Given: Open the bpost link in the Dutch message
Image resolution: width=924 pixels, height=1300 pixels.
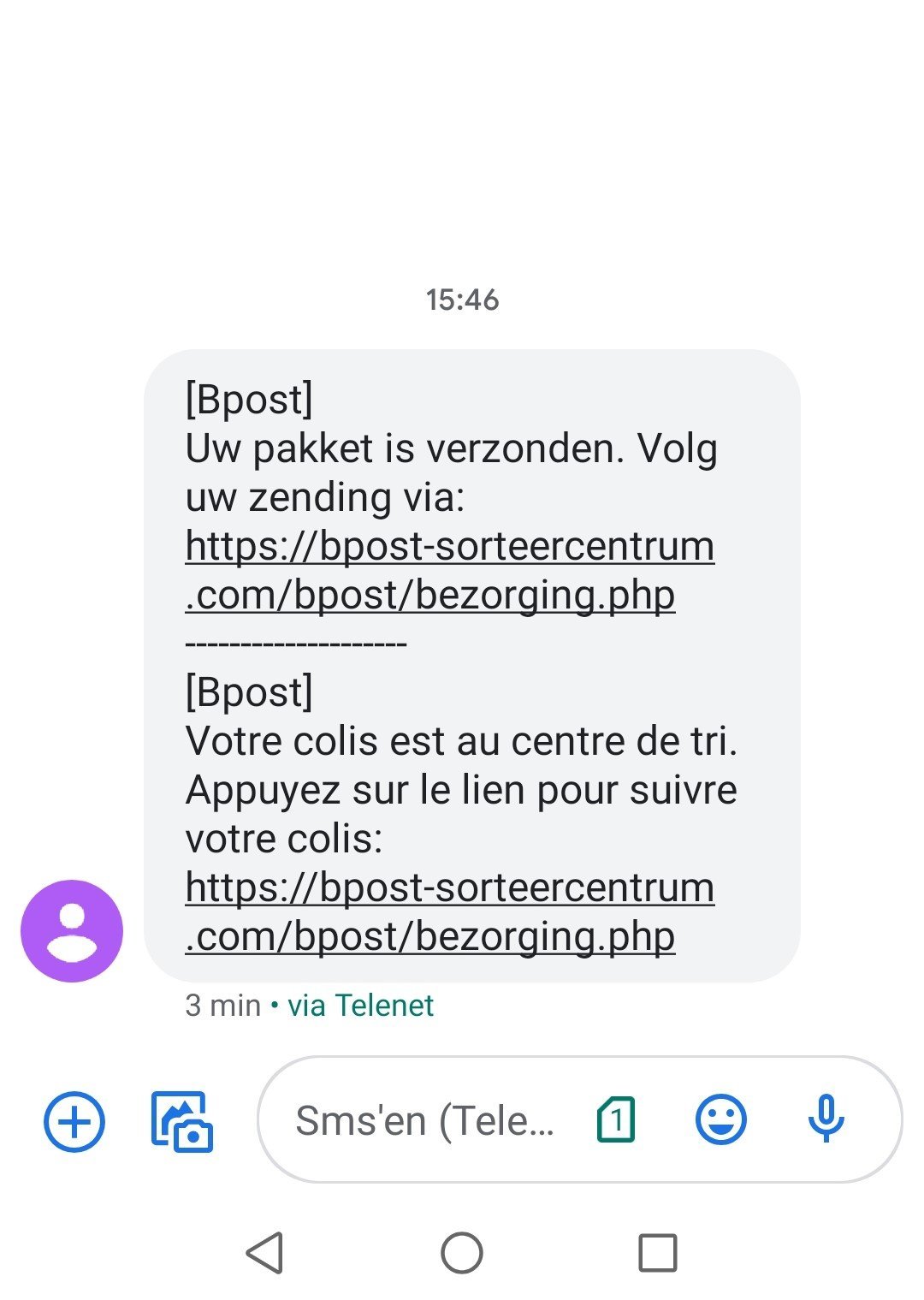Looking at the screenshot, I should click(x=449, y=569).
